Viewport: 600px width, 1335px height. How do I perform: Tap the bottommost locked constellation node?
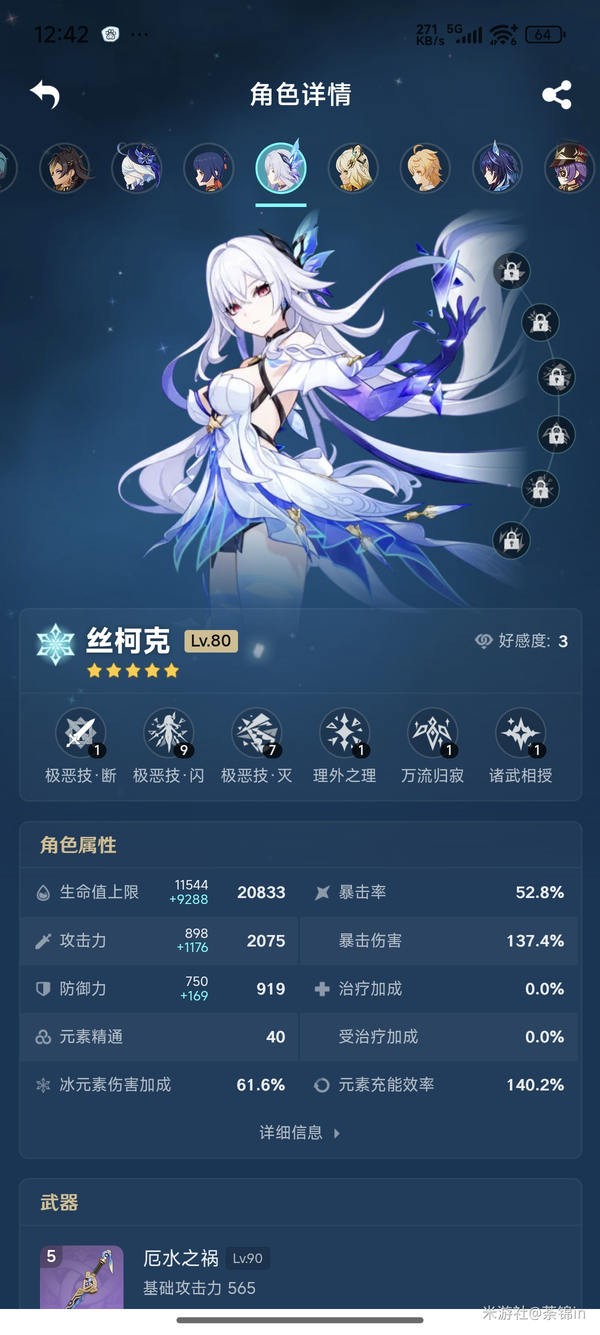(x=511, y=541)
